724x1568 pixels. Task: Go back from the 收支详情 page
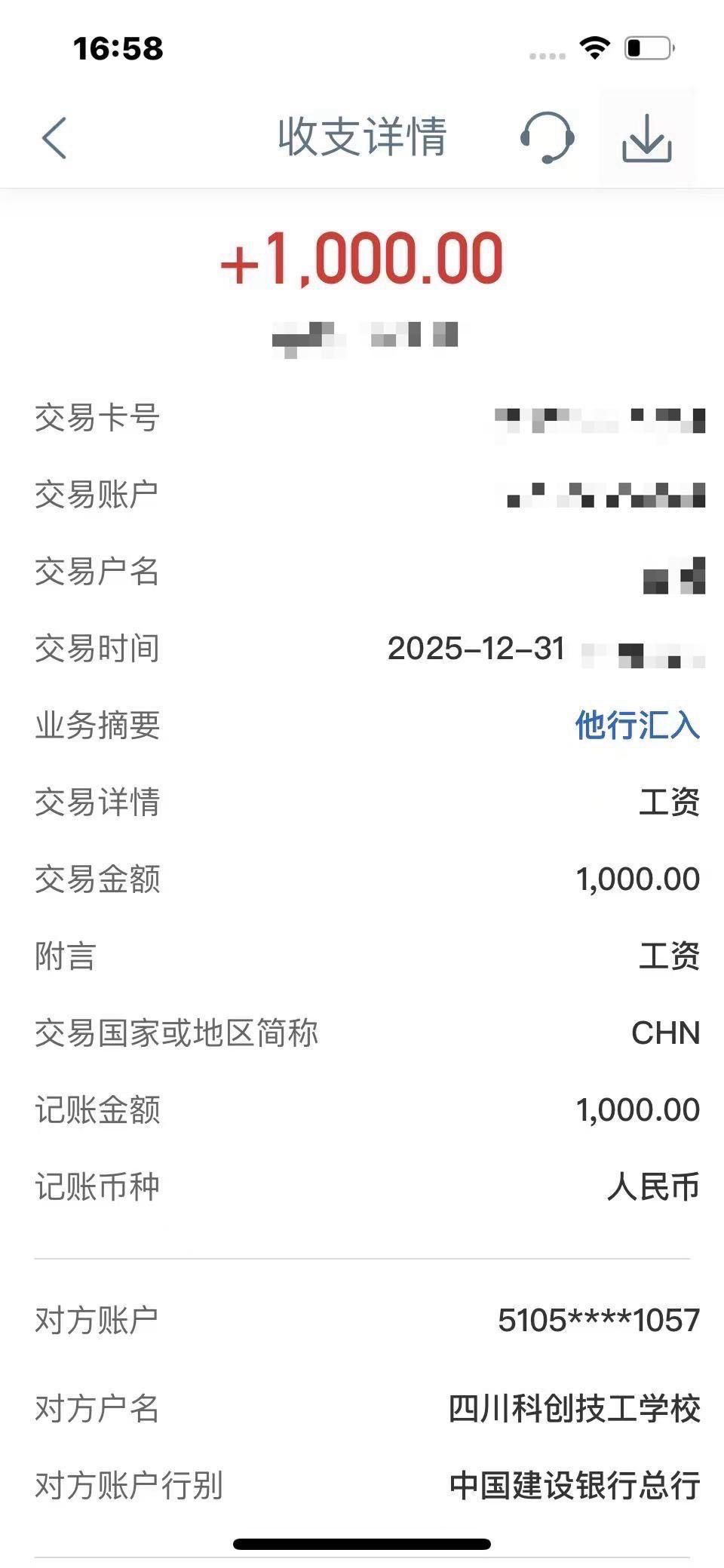pos(54,138)
